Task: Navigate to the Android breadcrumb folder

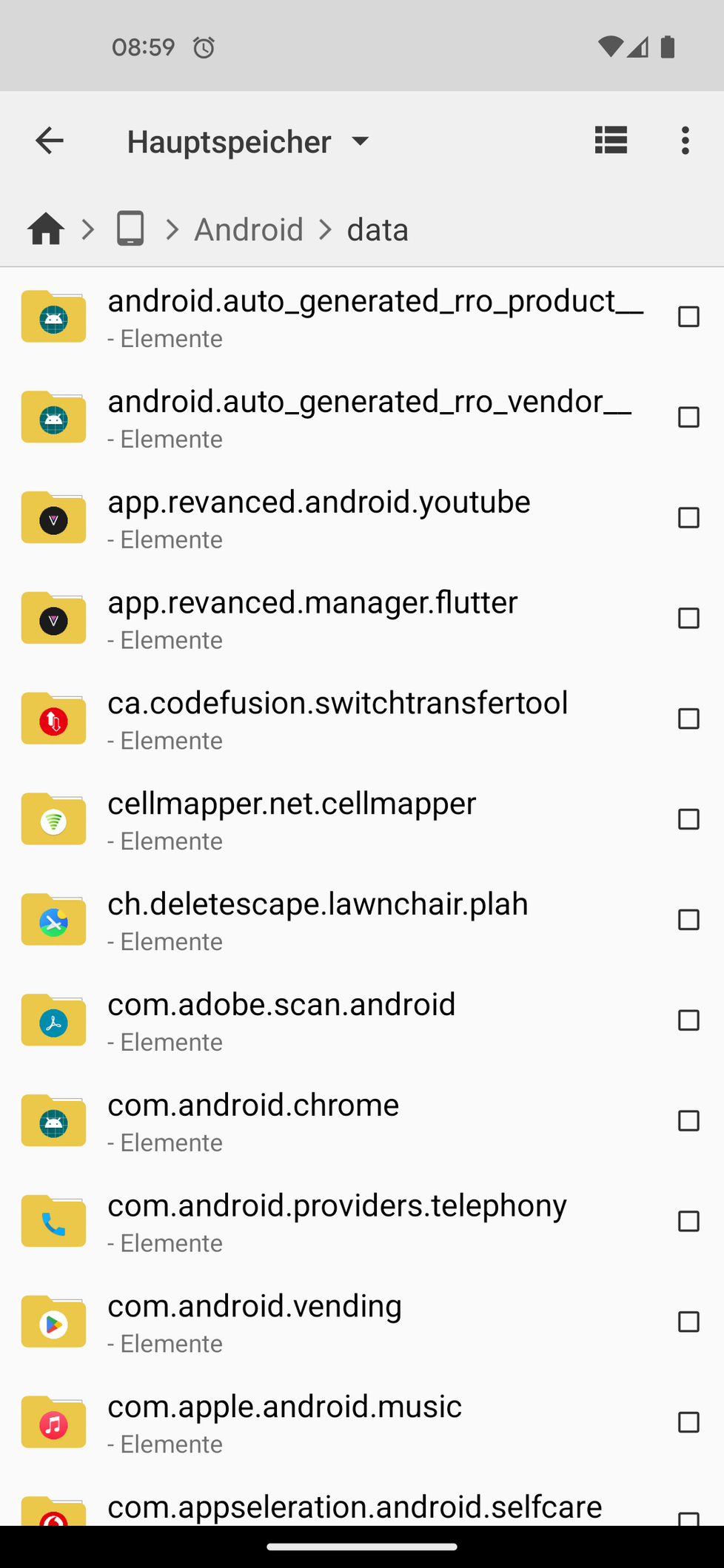Action: point(249,229)
